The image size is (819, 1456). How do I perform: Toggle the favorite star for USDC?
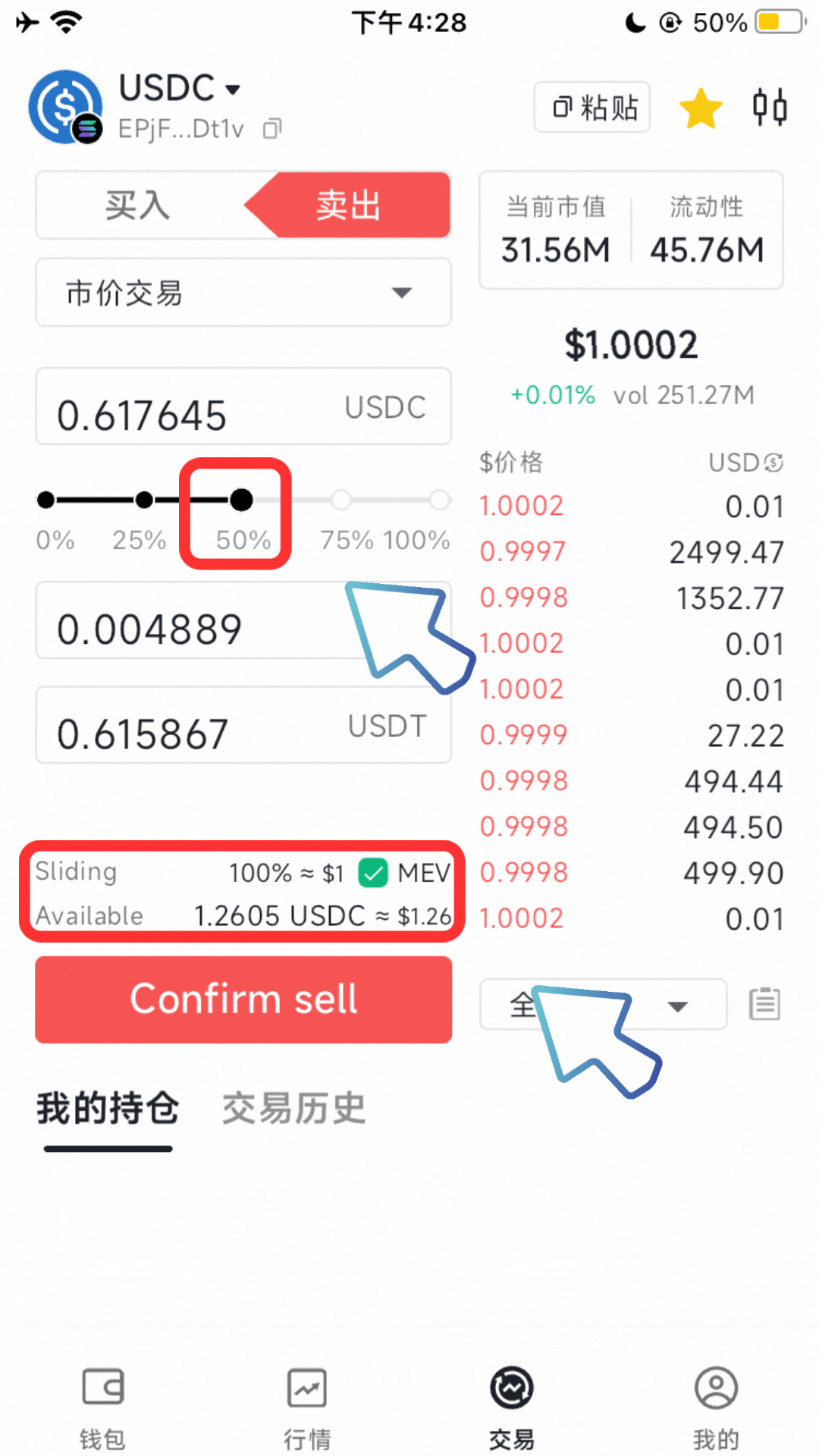[700, 108]
